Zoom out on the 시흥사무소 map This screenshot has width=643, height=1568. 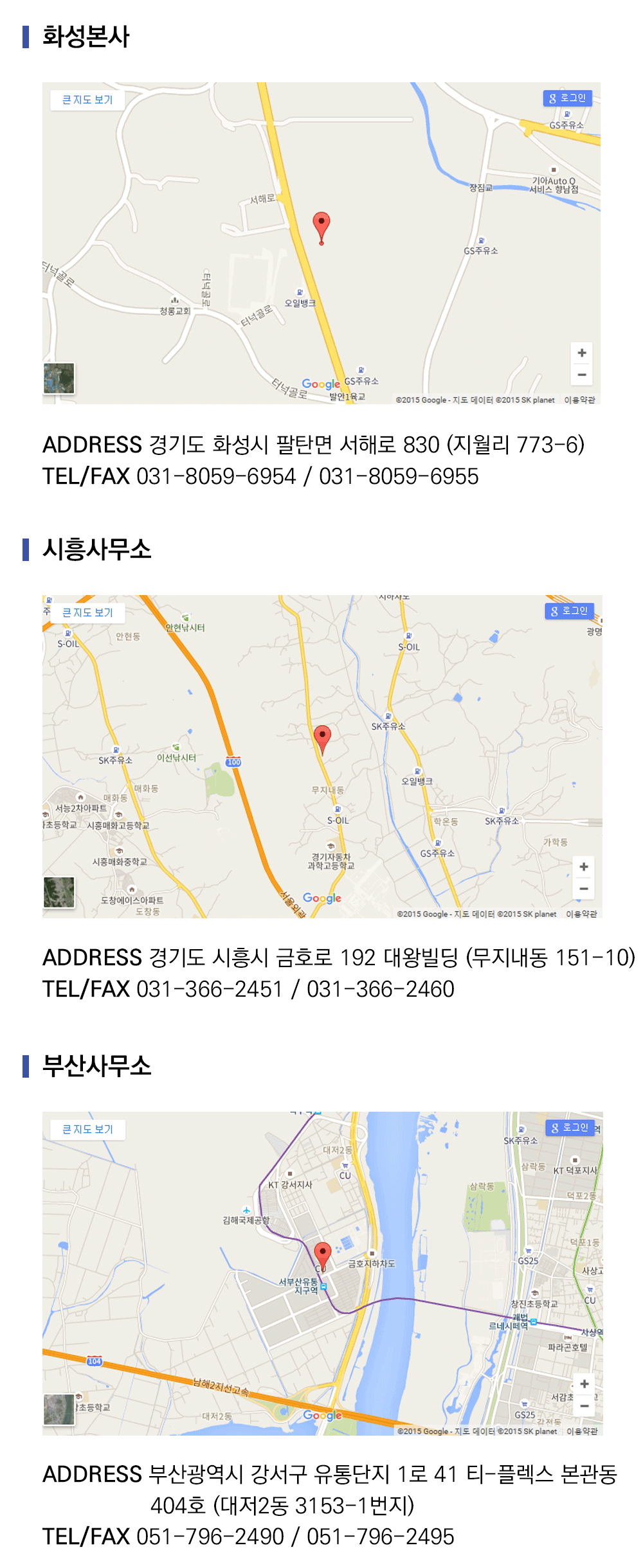click(584, 889)
